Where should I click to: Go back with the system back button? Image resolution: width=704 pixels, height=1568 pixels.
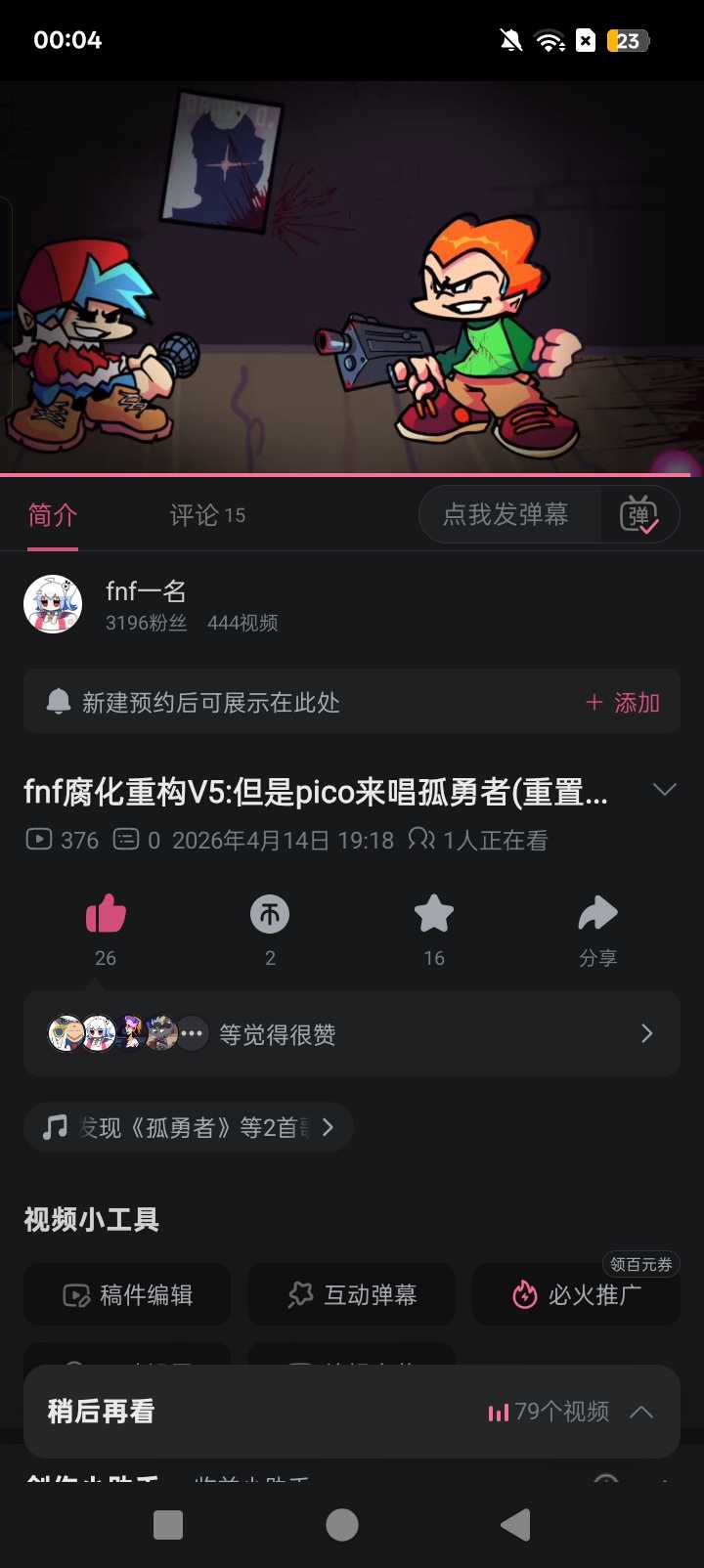pyautogui.click(x=515, y=1525)
